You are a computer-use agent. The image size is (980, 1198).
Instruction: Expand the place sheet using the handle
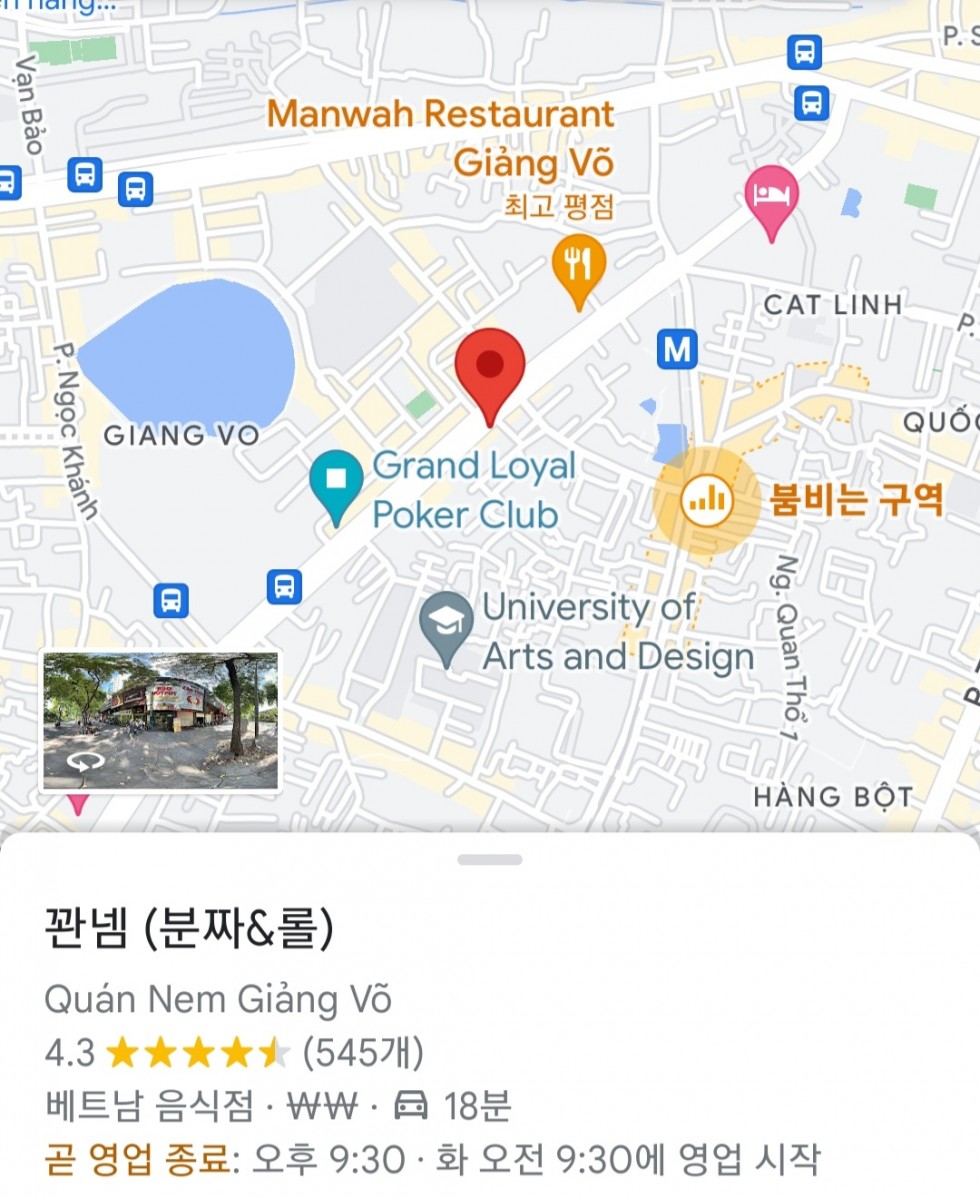point(490,860)
